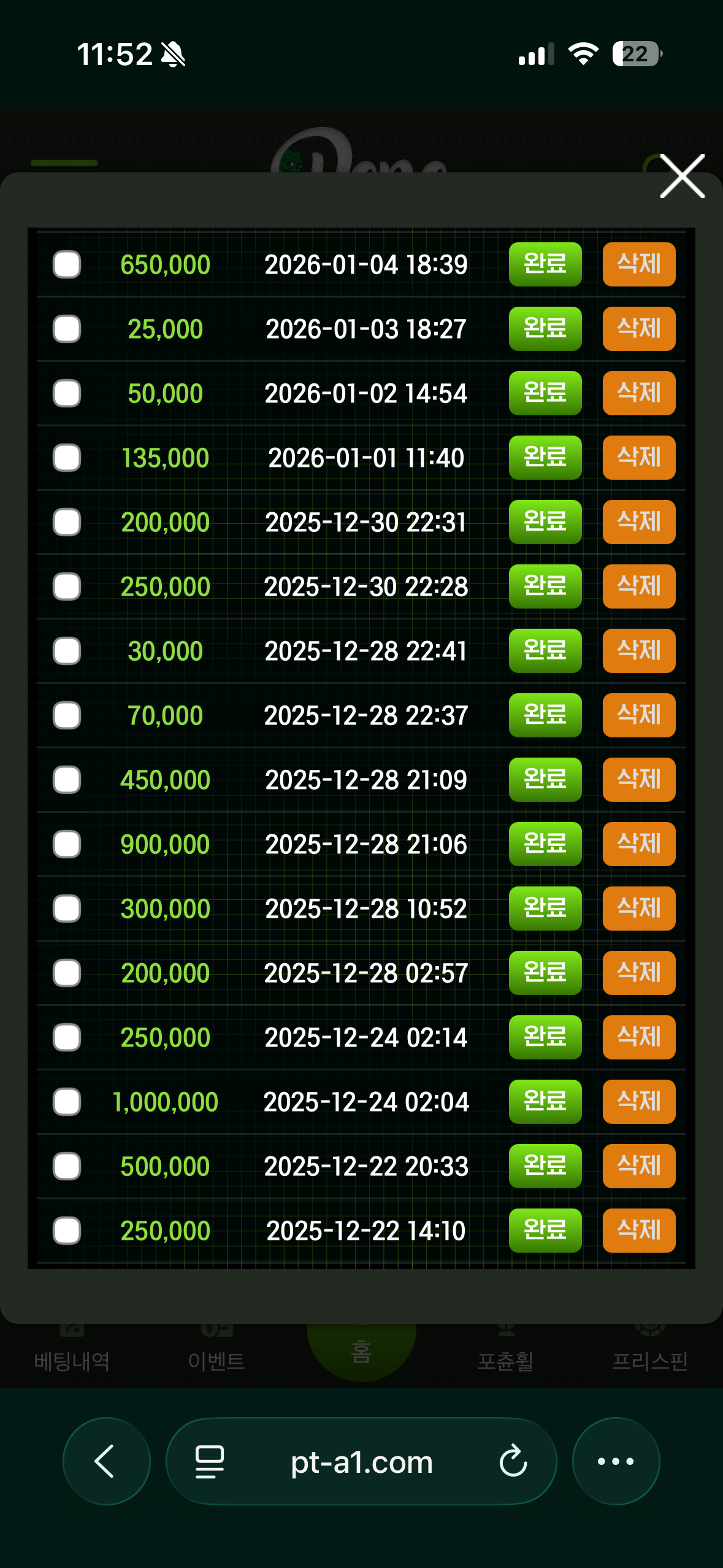The width and height of the screenshot is (723, 1568).
Task: Delete the 70,000 entry
Action: 638,715
